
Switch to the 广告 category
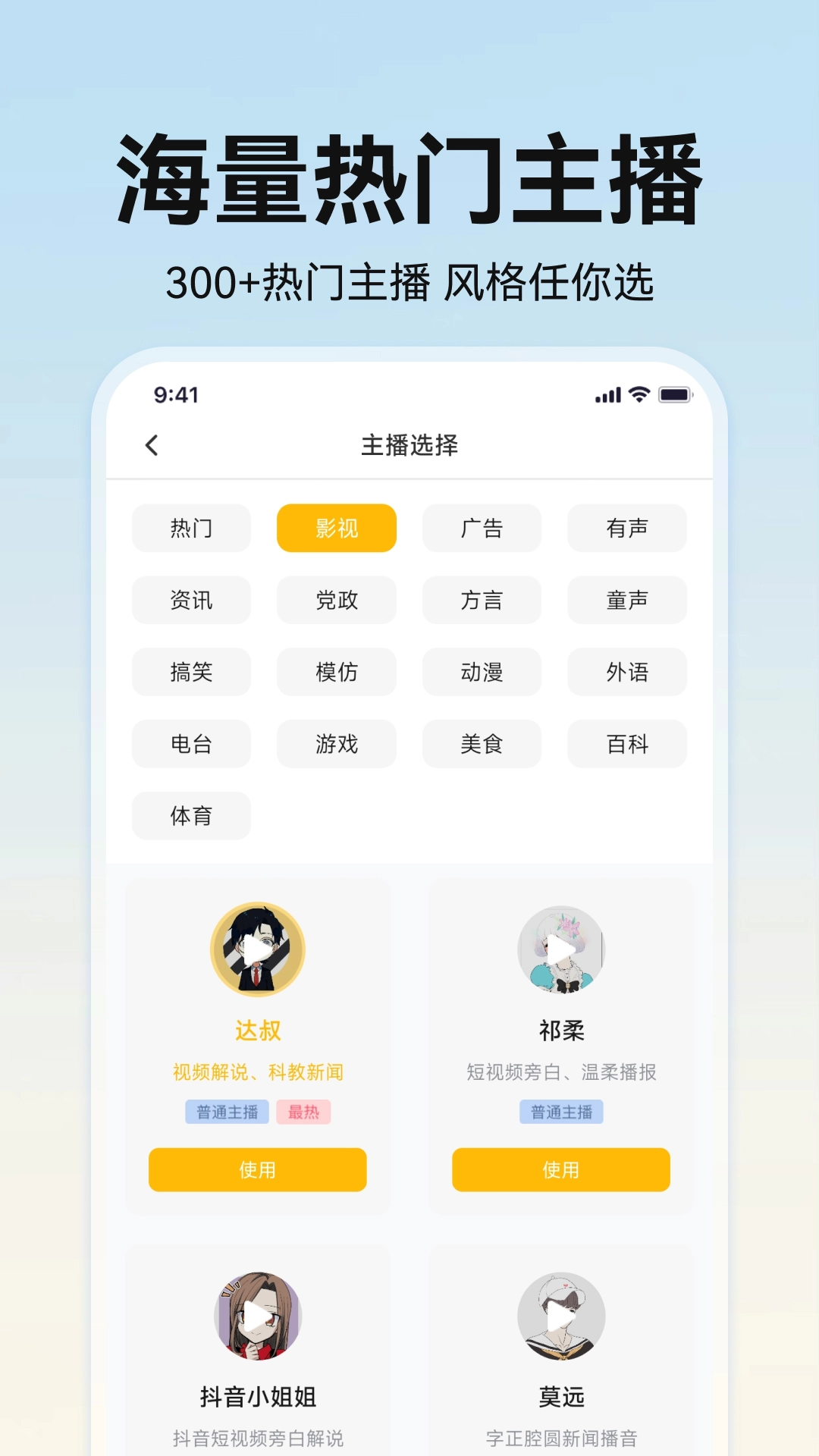(482, 528)
